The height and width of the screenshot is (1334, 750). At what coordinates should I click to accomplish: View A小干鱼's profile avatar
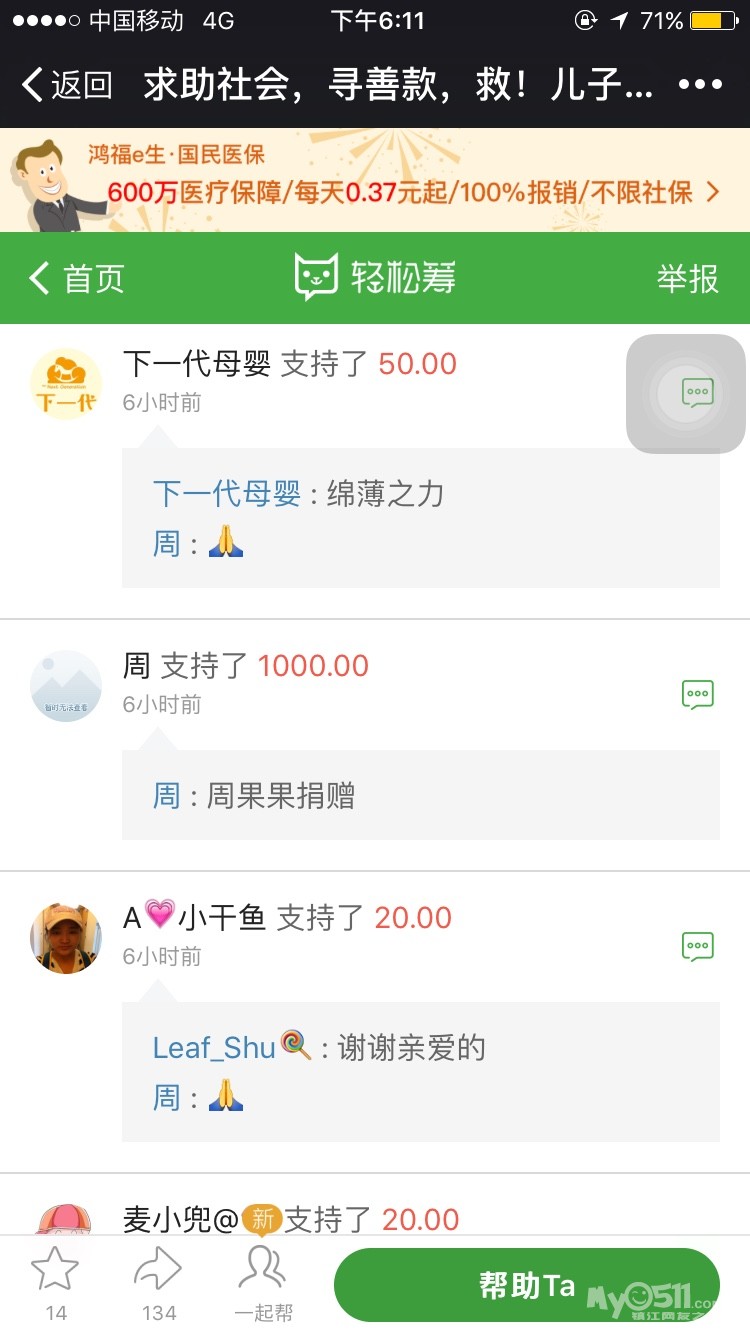coord(66,938)
